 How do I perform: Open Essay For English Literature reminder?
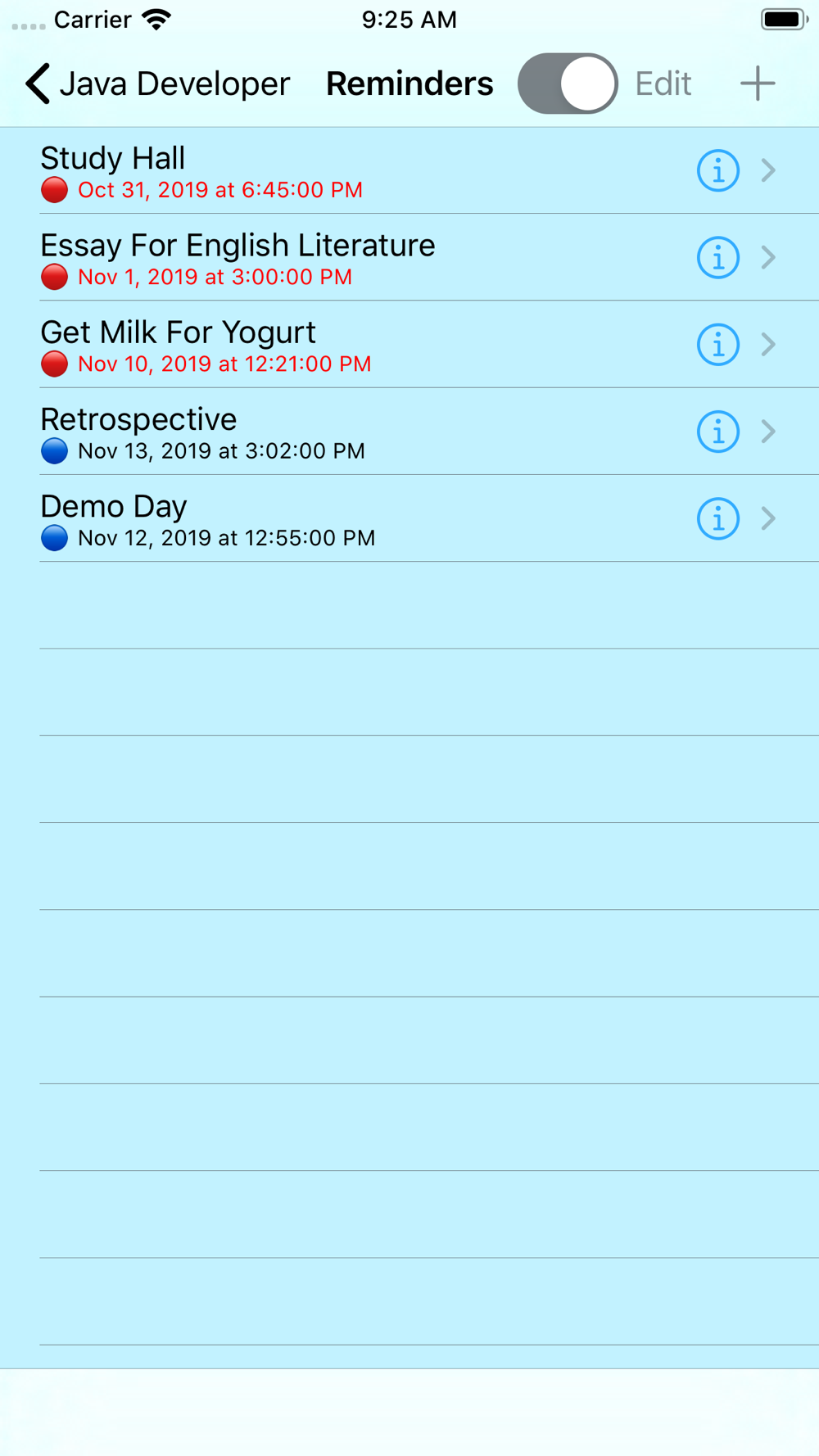click(x=409, y=257)
